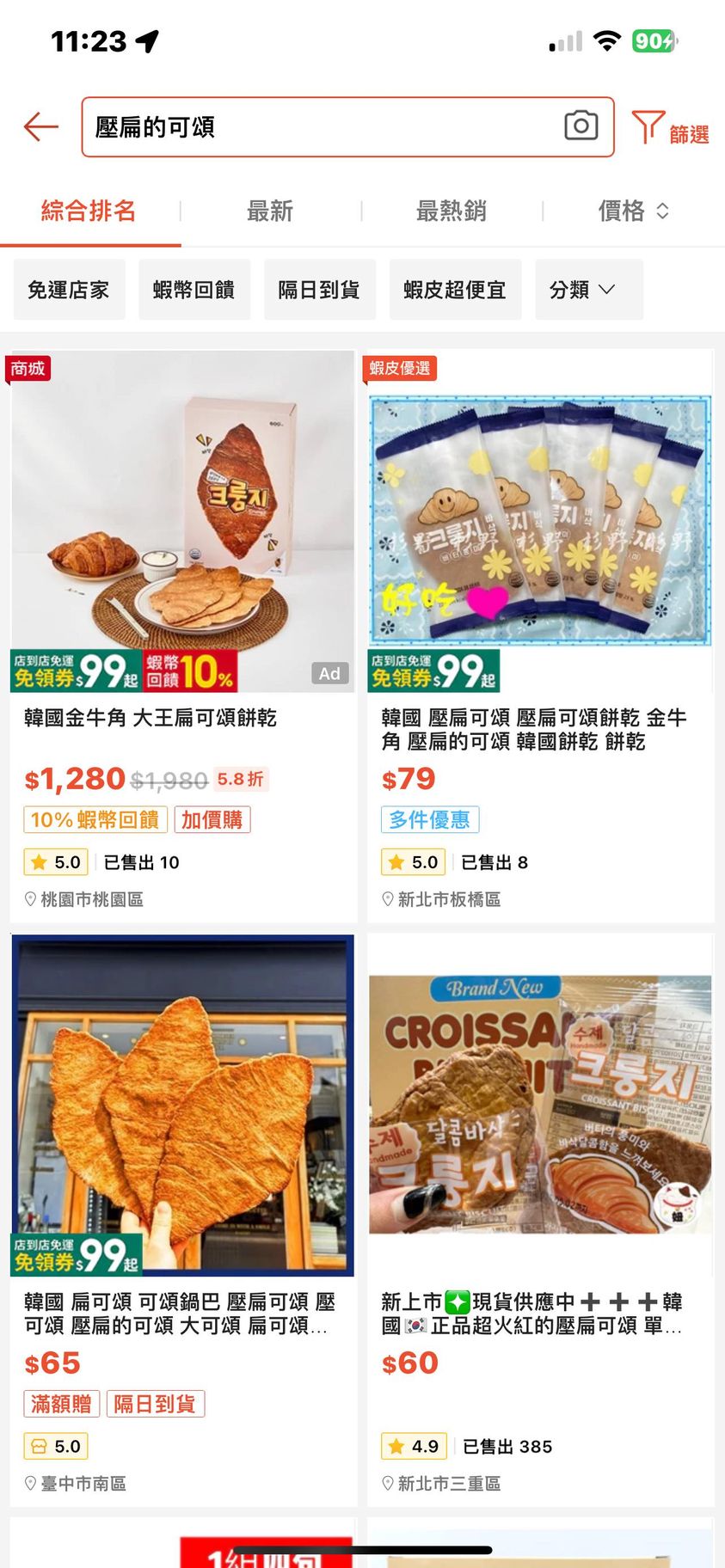
Task: Switch to the 綜合排名 tab
Action: point(89,211)
